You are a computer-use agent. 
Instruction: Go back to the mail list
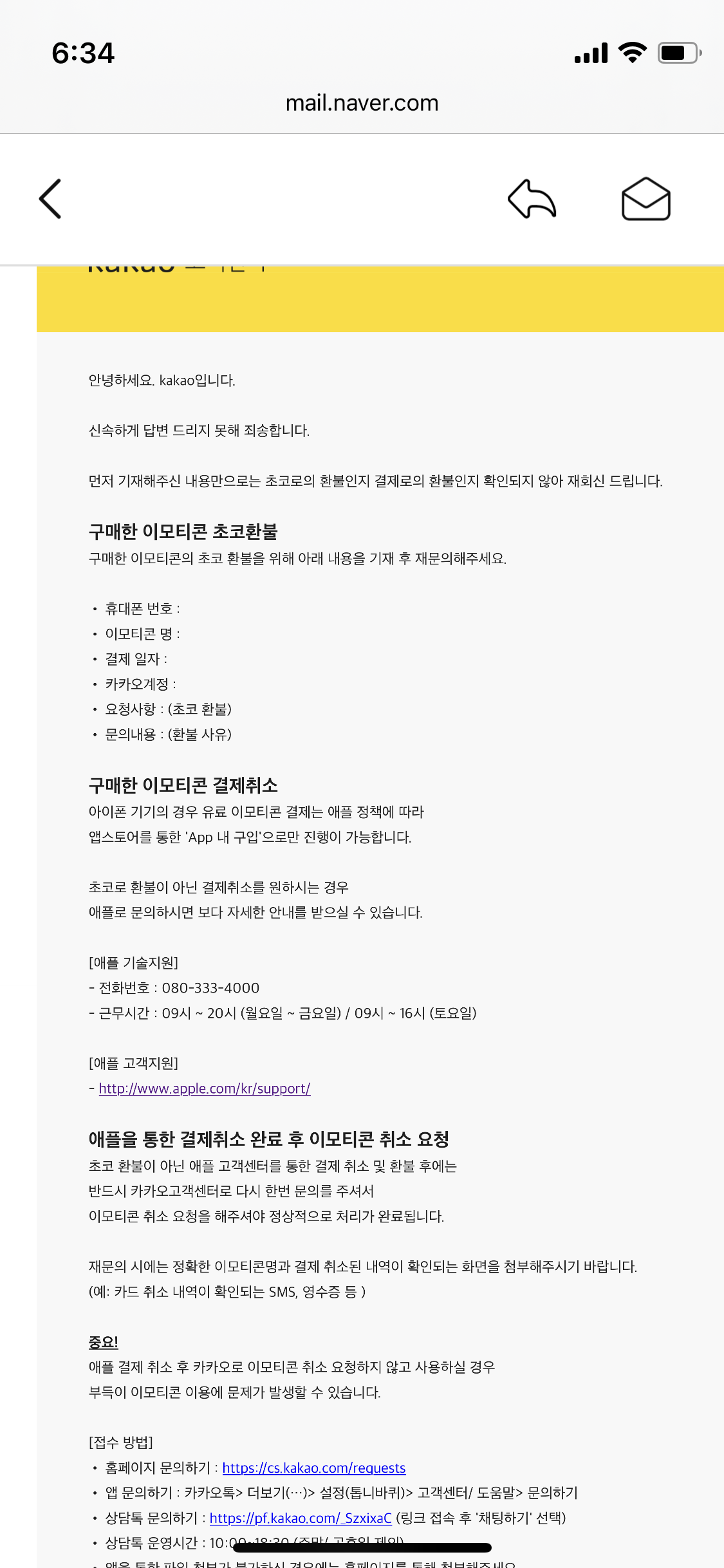tap(50, 199)
